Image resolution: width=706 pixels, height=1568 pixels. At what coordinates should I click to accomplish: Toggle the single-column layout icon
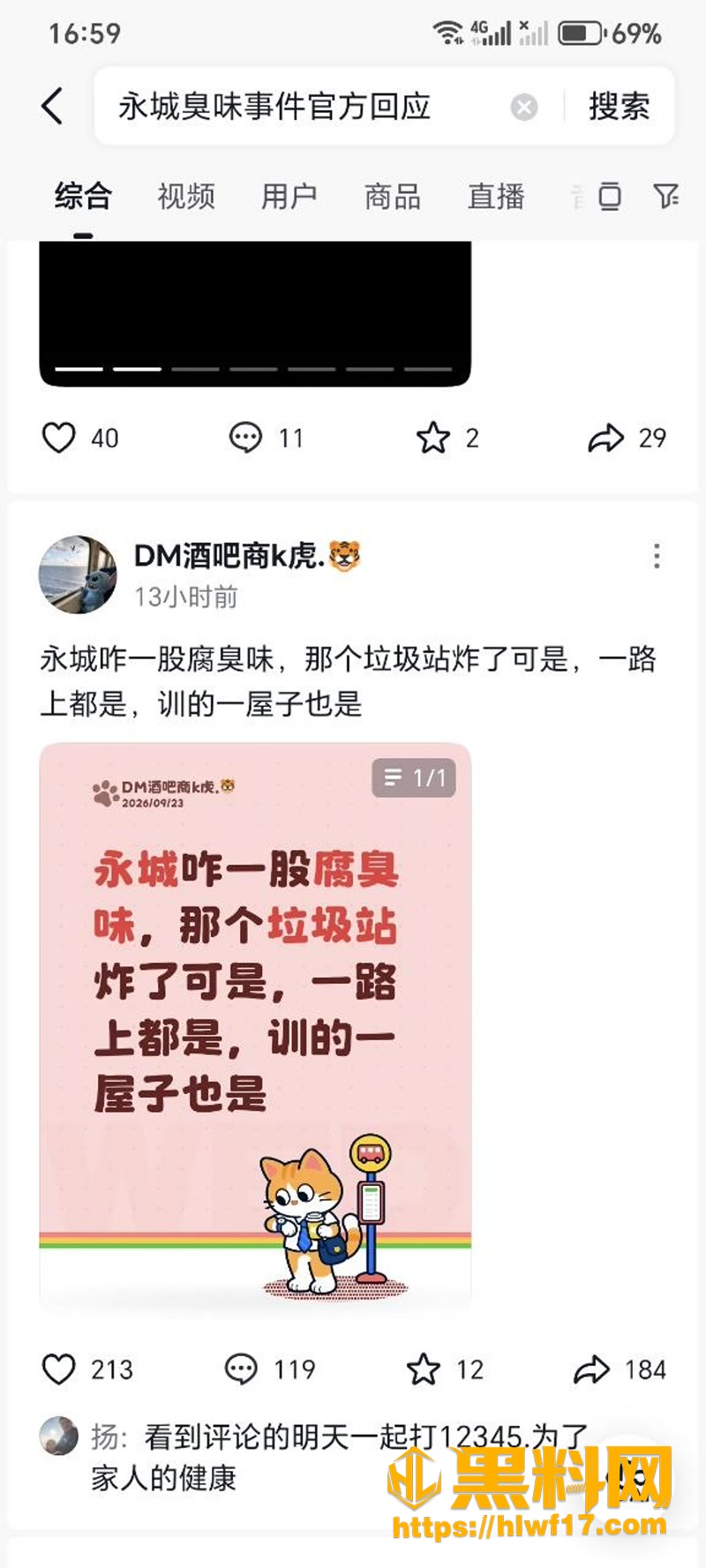(x=610, y=196)
